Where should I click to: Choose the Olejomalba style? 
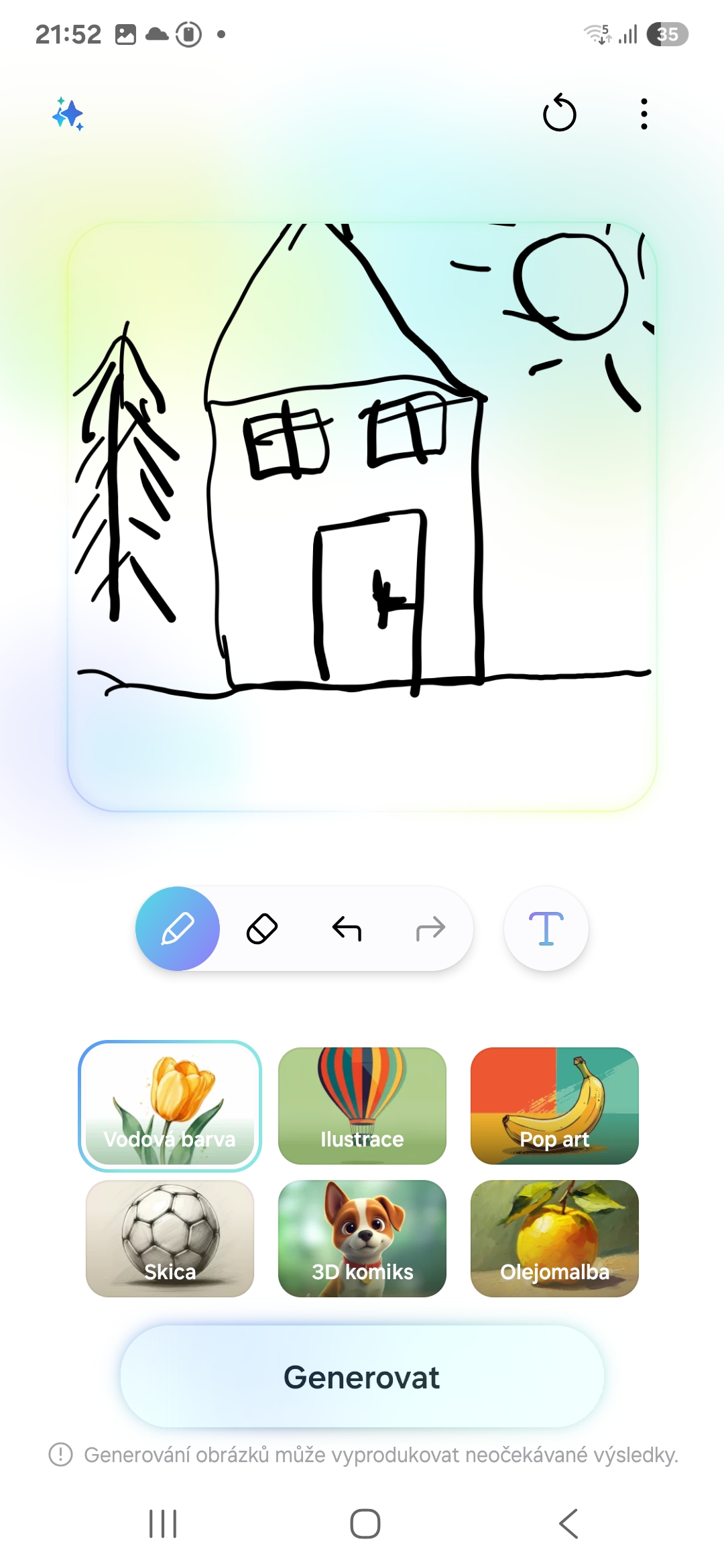pos(554,1238)
